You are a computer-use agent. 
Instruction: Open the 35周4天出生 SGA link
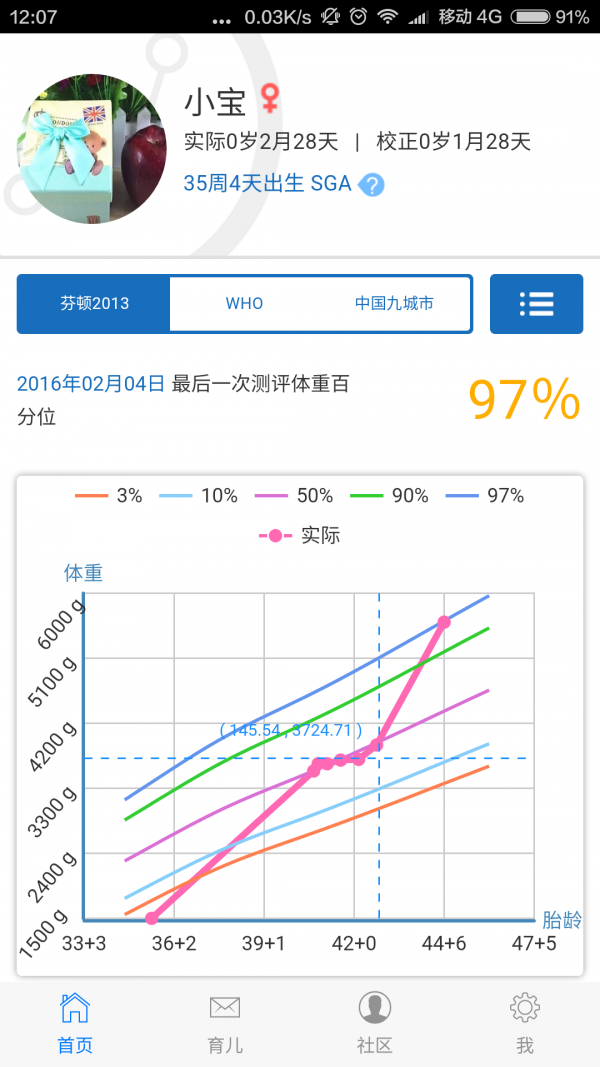point(267,184)
